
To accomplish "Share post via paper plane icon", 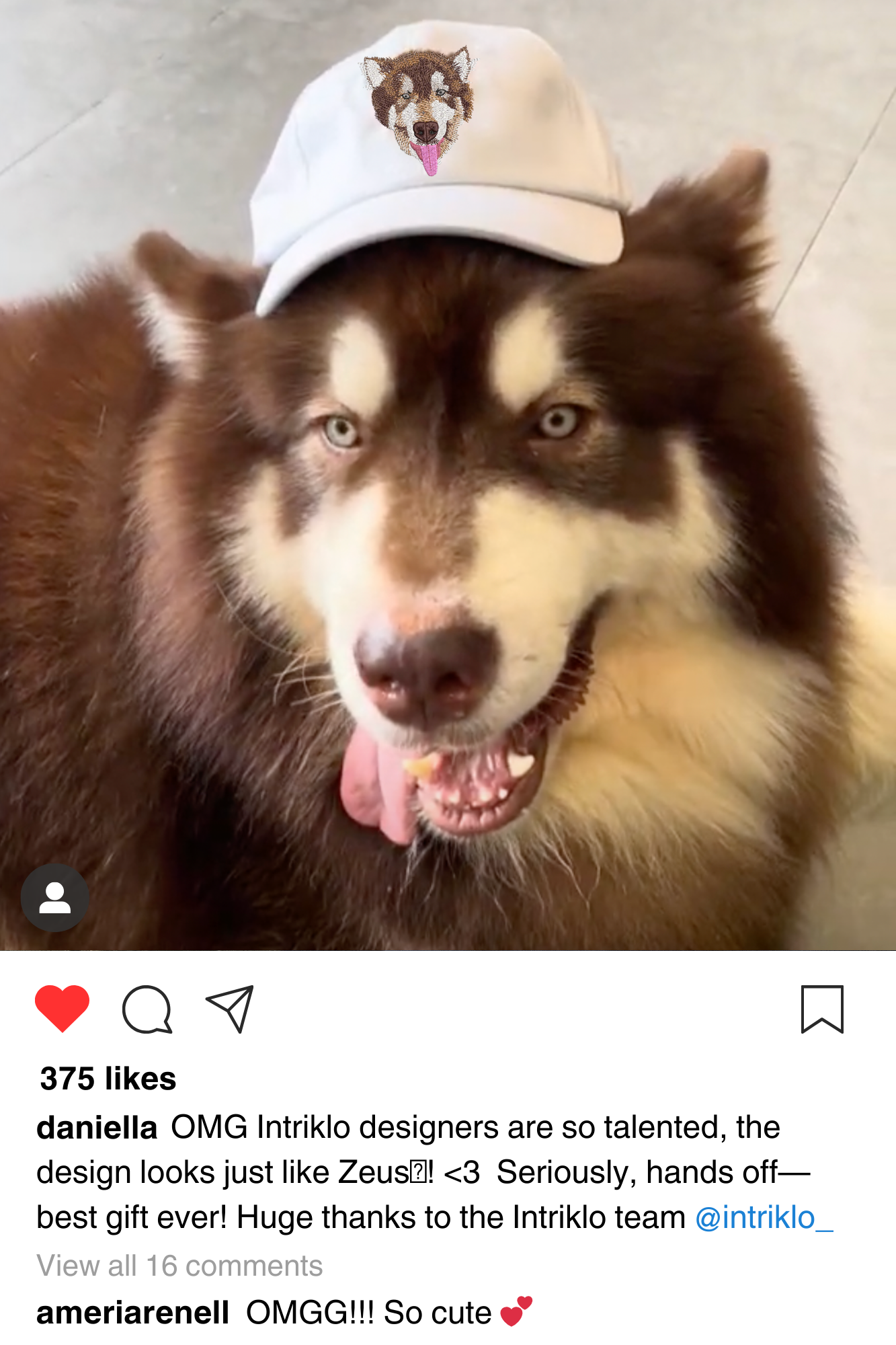I will [x=230, y=1008].
